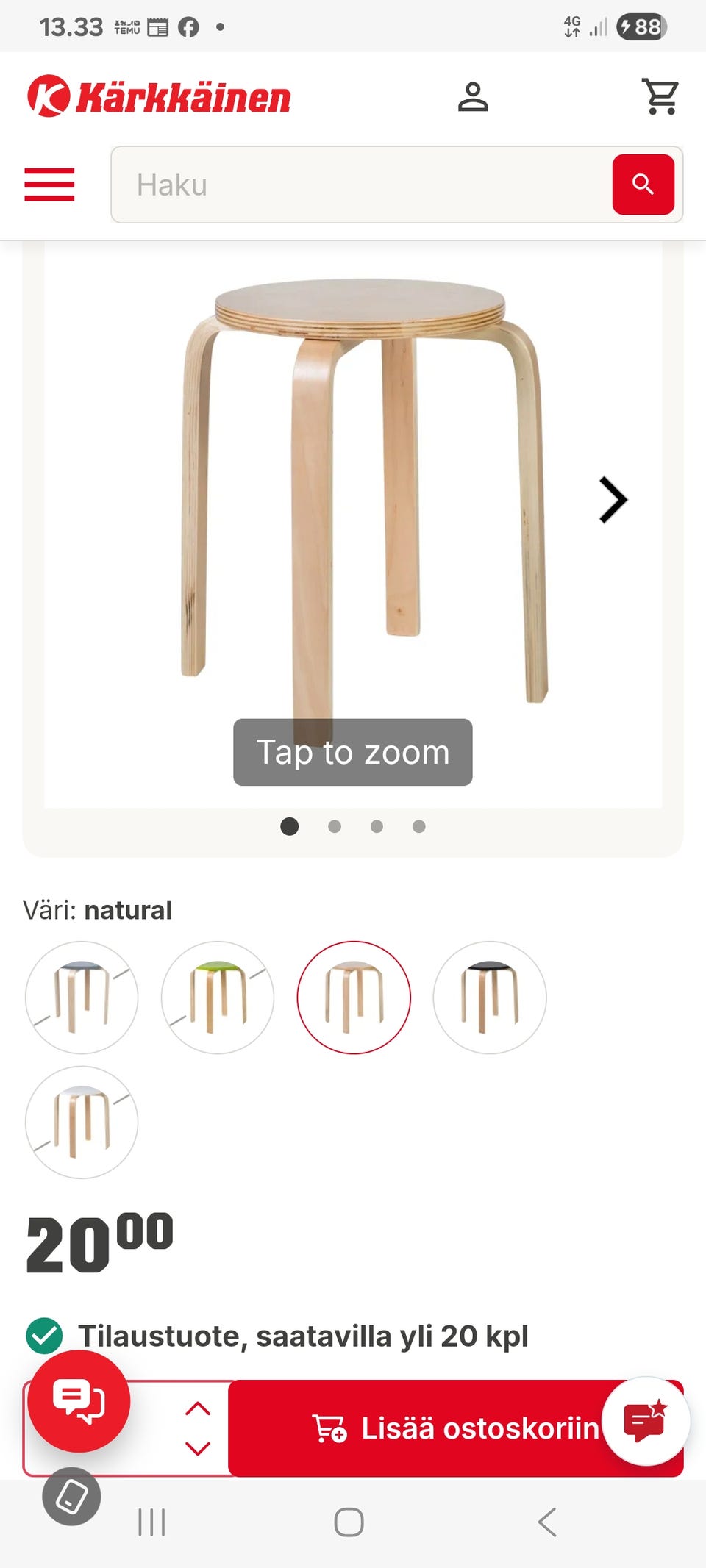706x1568 pixels.
Task: Jump to the second image dot
Action: tap(335, 826)
